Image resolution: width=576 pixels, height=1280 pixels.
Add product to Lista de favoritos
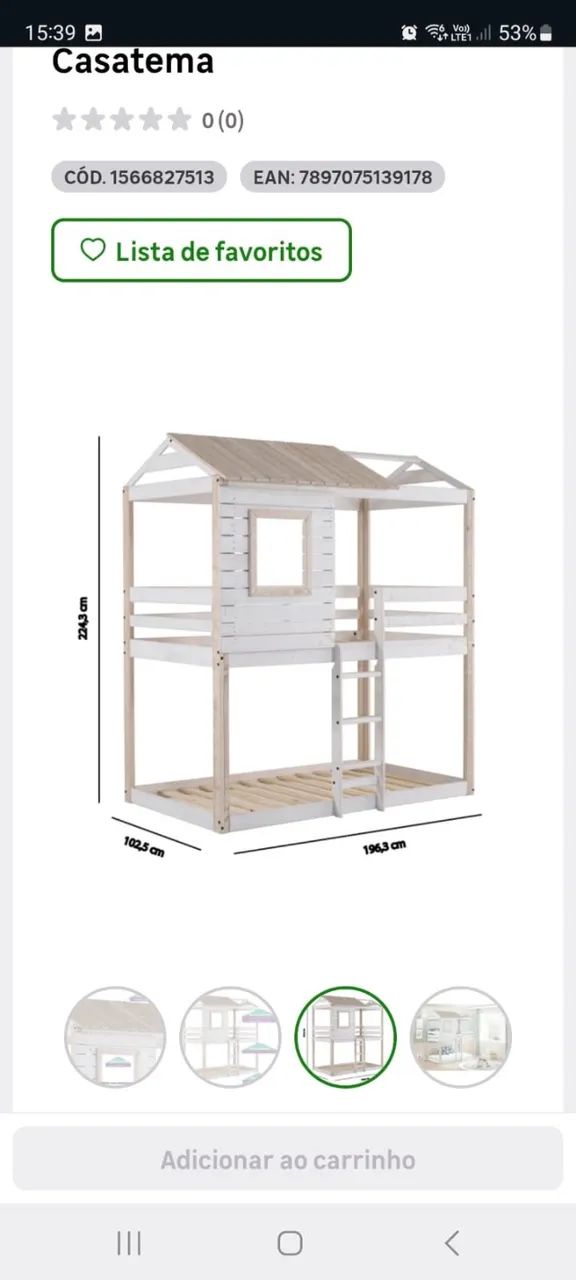(201, 250)
